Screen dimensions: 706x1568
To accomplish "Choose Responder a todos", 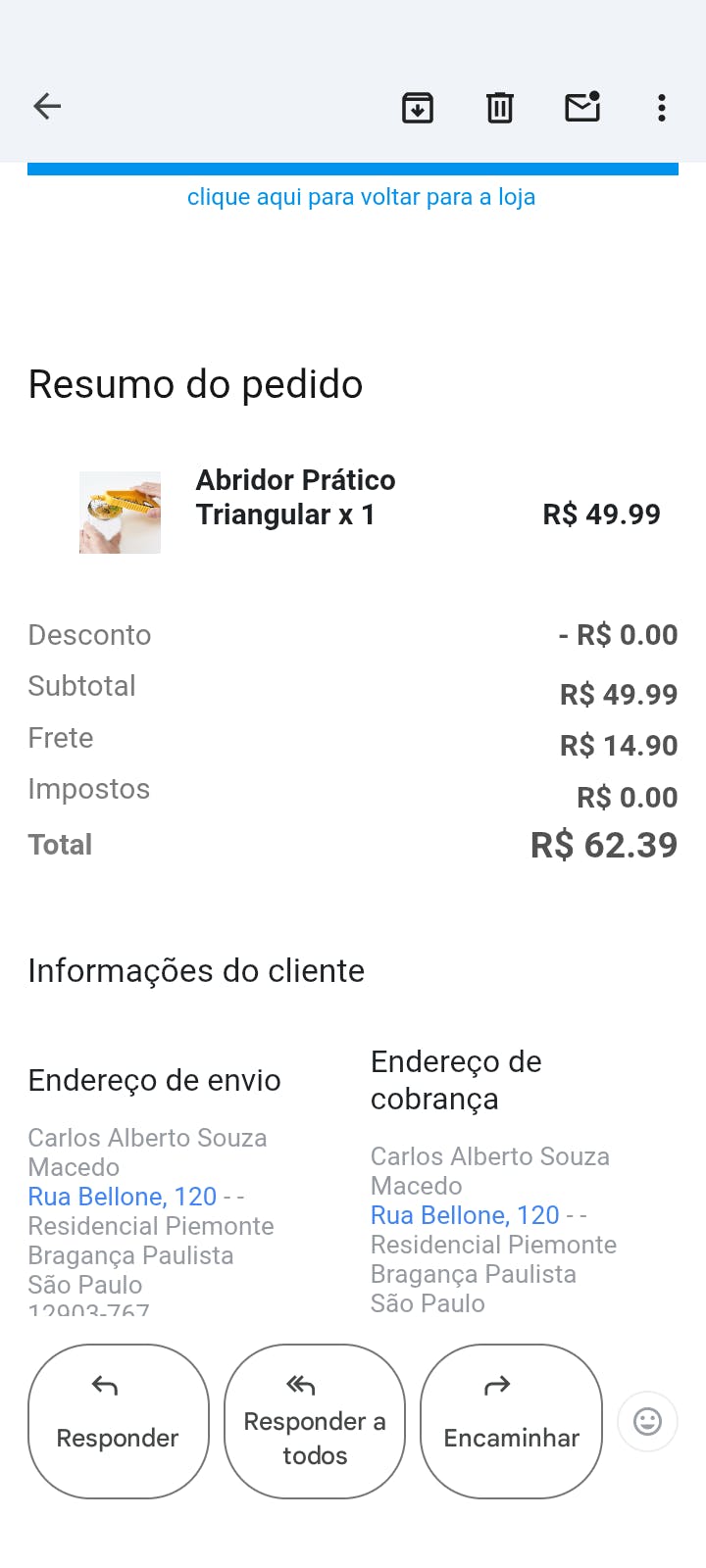I will (x=315, y=1421).
